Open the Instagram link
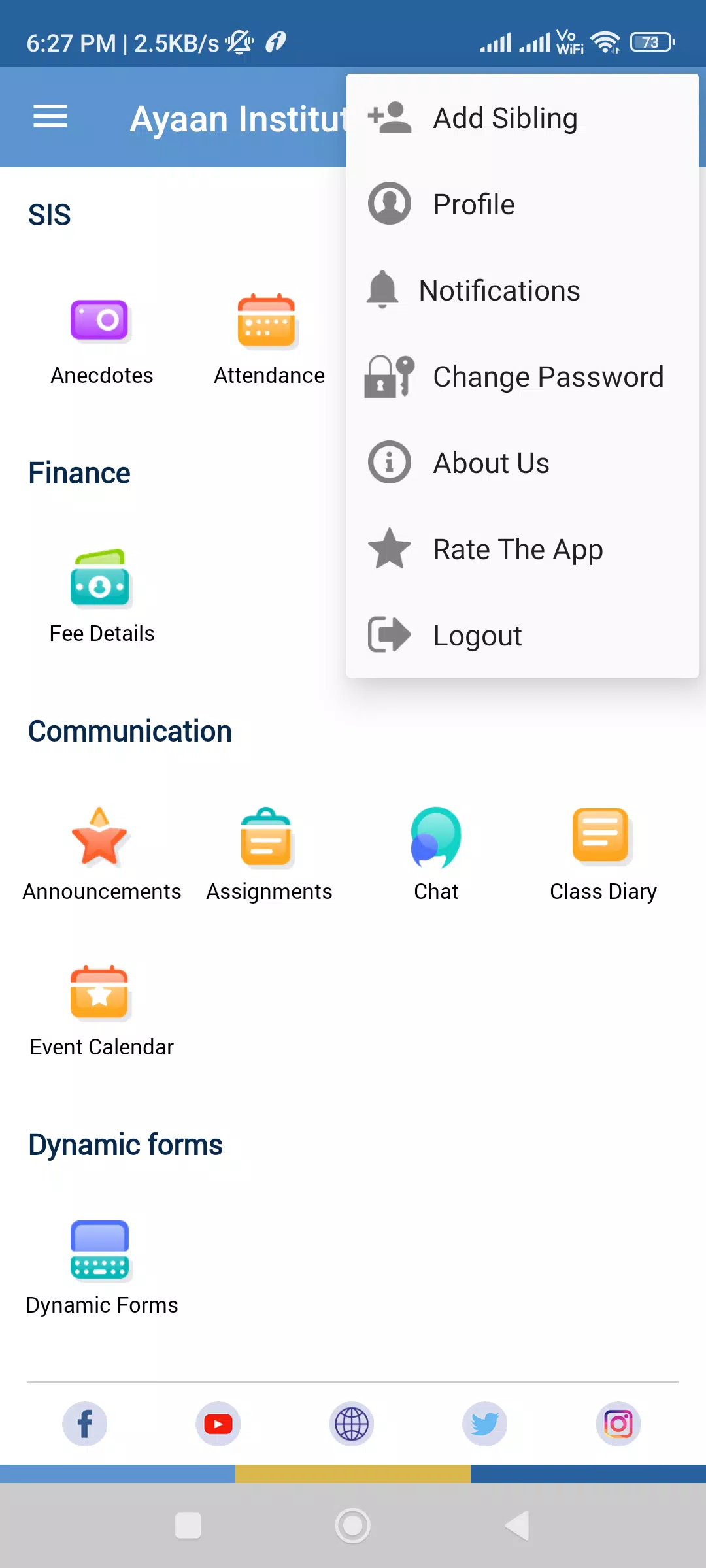This screenshot has height=1568, width=706. [618, 1424]
